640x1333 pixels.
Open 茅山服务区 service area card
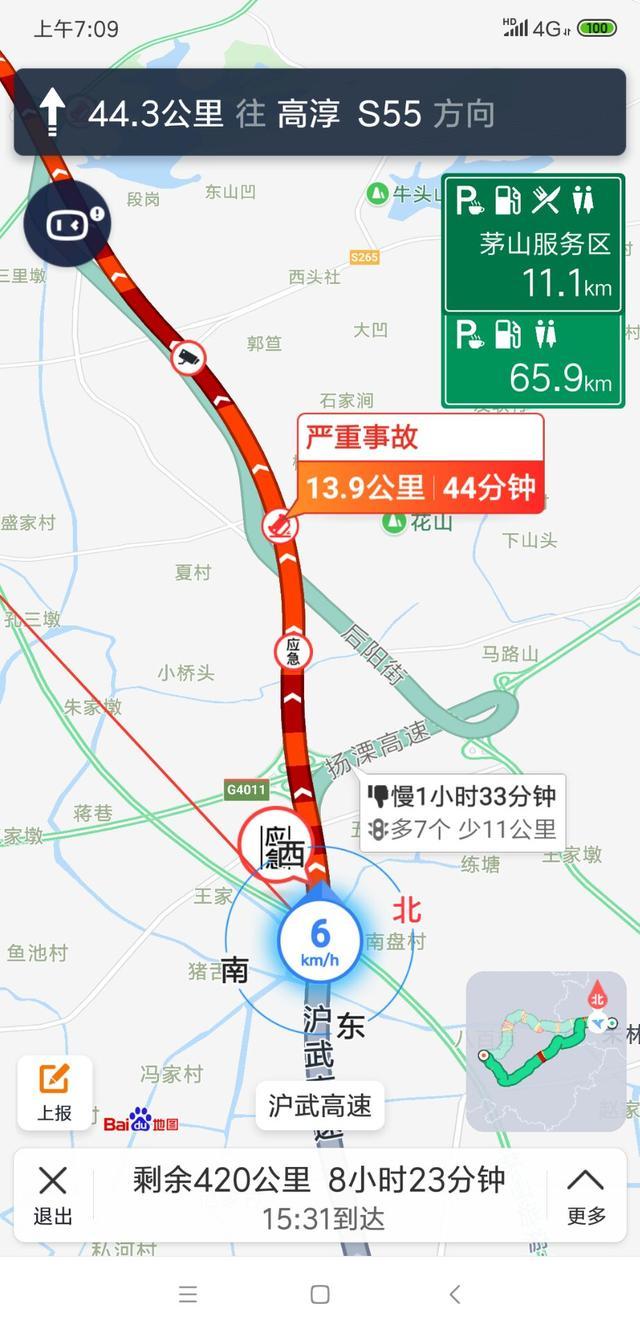coord(533,243)
